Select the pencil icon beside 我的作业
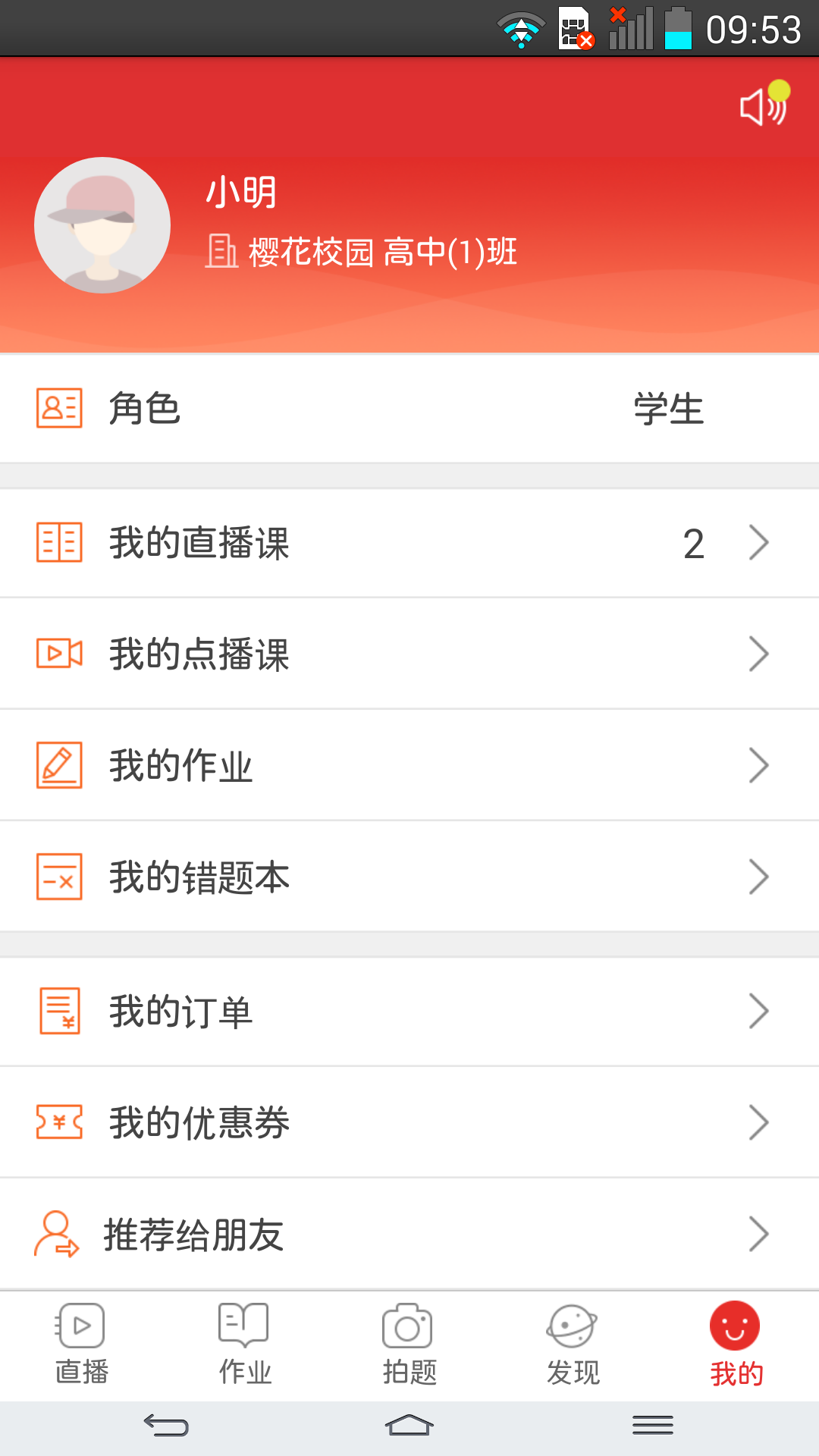The image size is (819, 1456). pos(59,764)
